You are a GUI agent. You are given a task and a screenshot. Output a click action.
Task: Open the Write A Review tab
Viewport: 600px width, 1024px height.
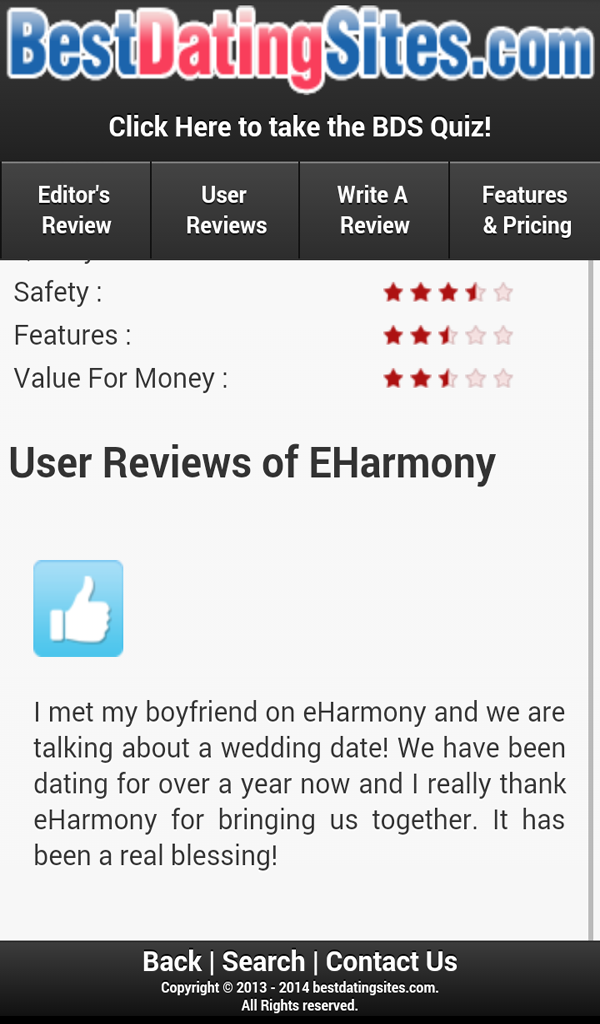(x=374, y=210)
